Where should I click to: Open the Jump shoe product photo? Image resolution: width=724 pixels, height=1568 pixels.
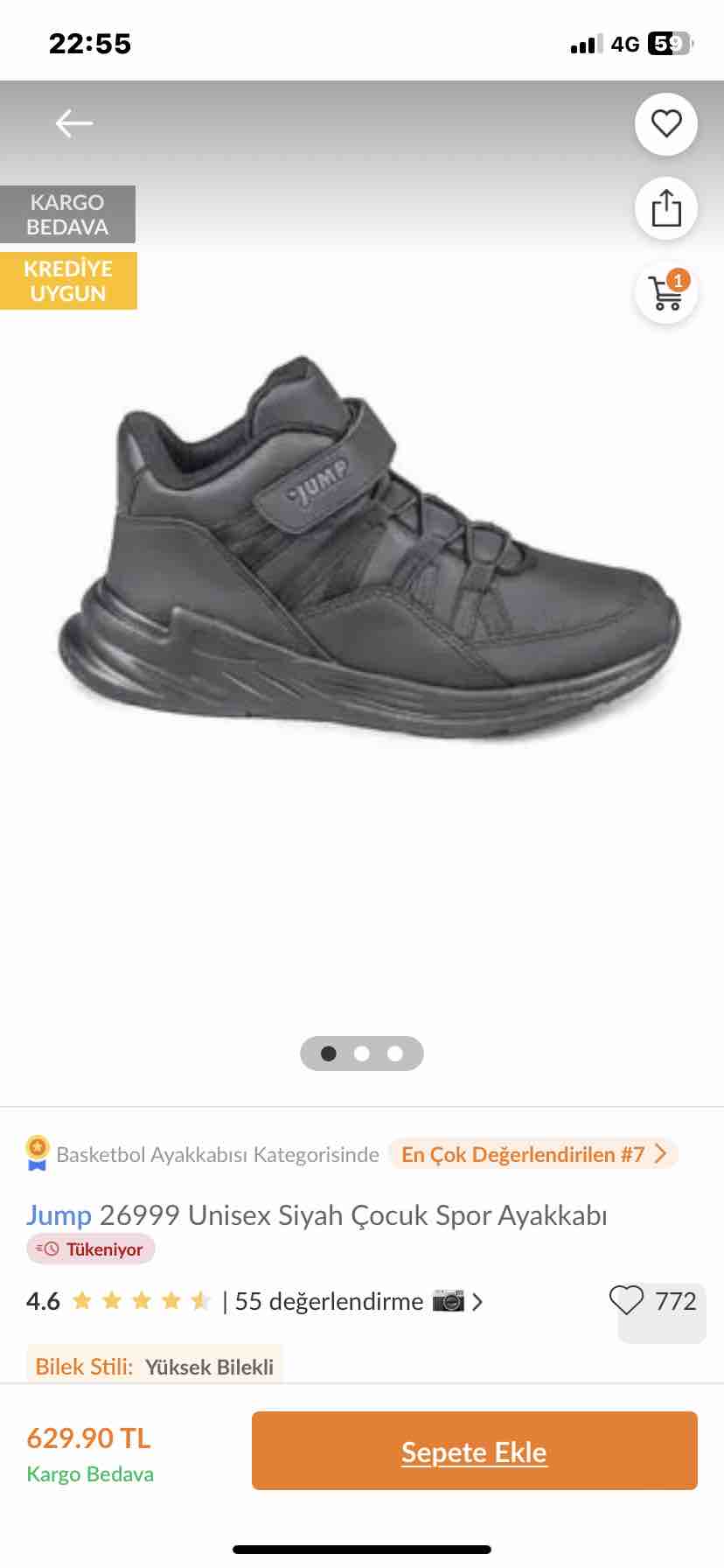tap(367, 547)
